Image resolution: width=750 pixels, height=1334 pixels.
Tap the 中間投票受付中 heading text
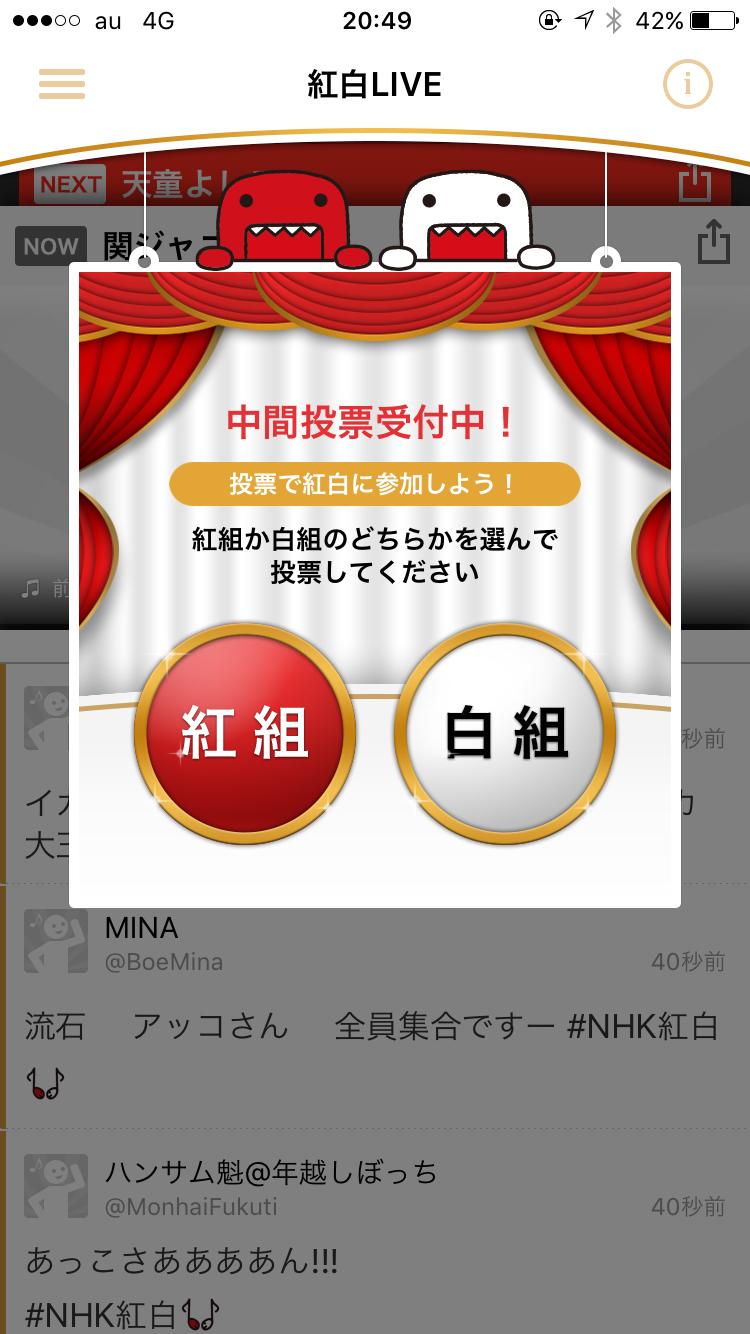tap(375, 421)
